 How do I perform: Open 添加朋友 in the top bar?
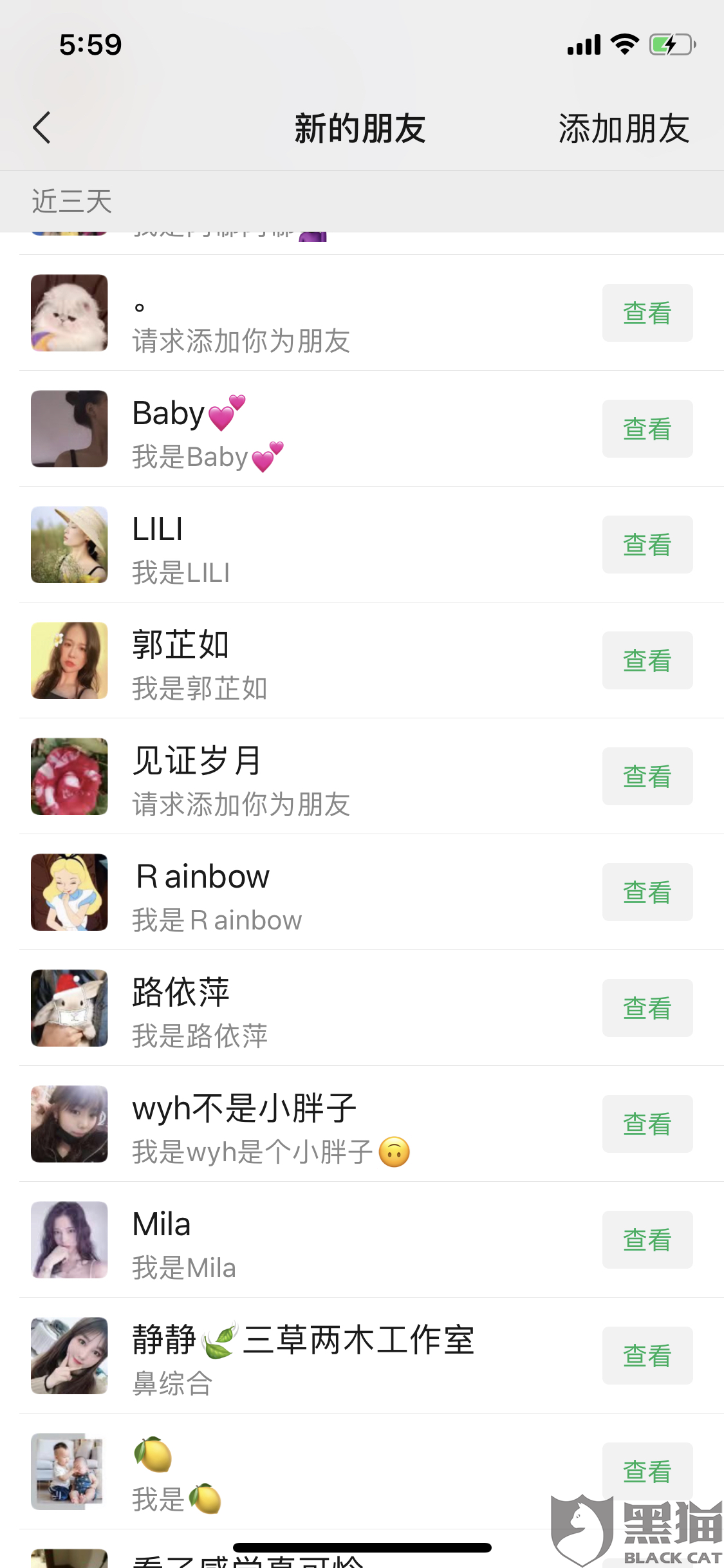623,129
